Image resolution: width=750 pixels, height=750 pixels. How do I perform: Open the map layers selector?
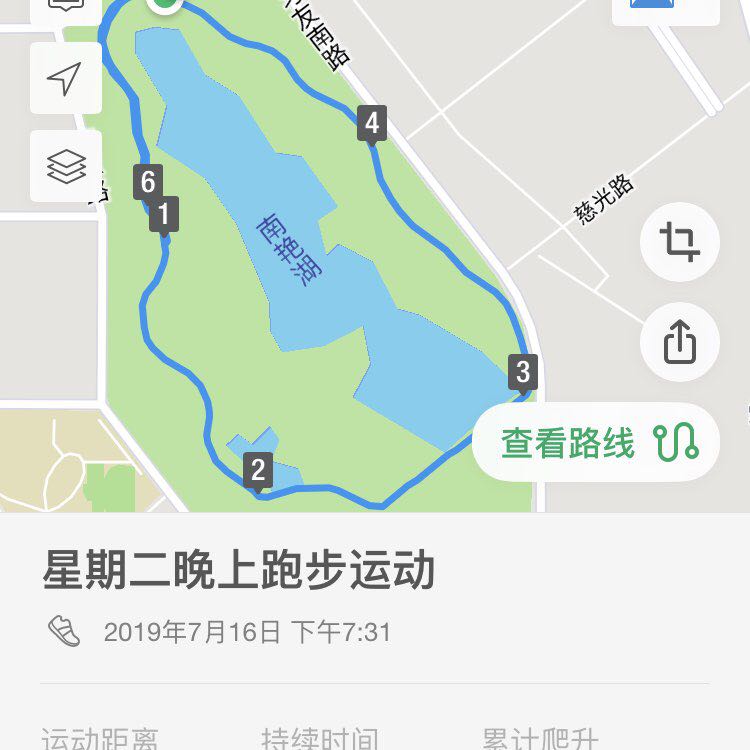pos(65,166)
